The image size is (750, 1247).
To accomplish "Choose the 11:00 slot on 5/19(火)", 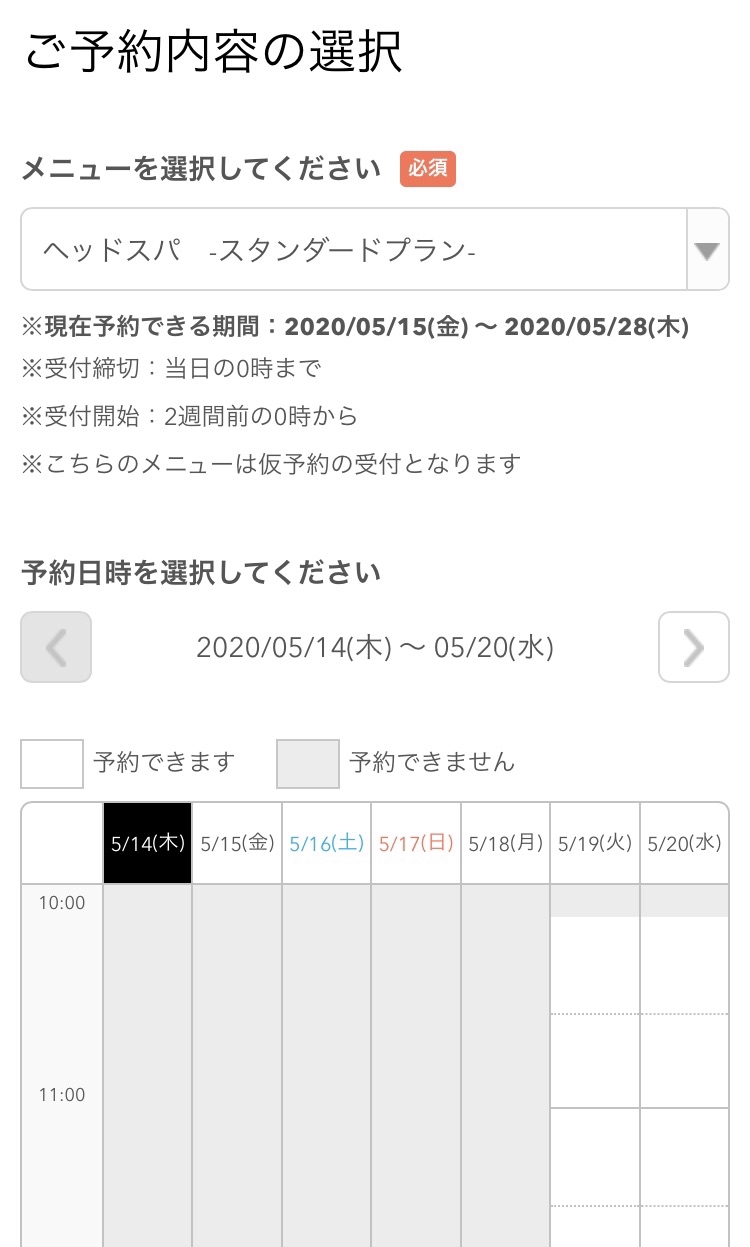I will pos(595,1157).
